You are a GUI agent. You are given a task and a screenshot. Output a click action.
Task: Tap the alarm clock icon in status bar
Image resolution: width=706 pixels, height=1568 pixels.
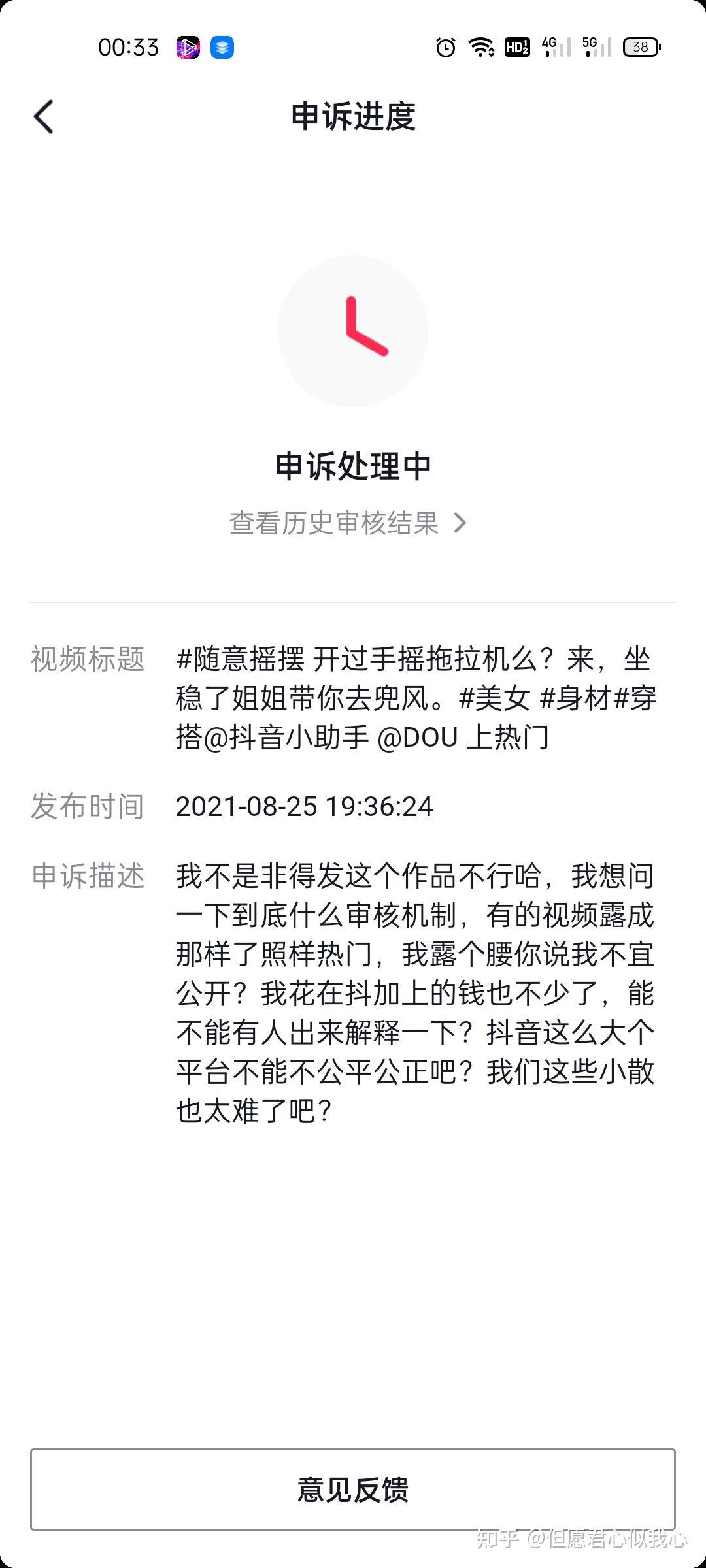(445, 46)
